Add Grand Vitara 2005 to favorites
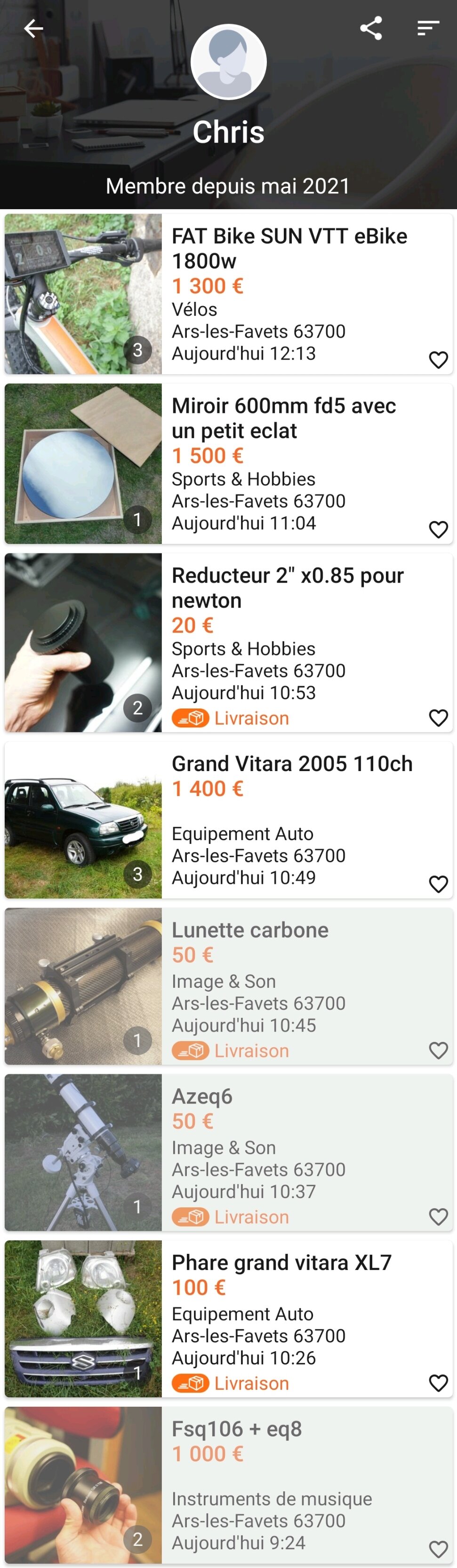Viewport: 457px width, 1568px height. pyautogui.click(x=438, y=884)
